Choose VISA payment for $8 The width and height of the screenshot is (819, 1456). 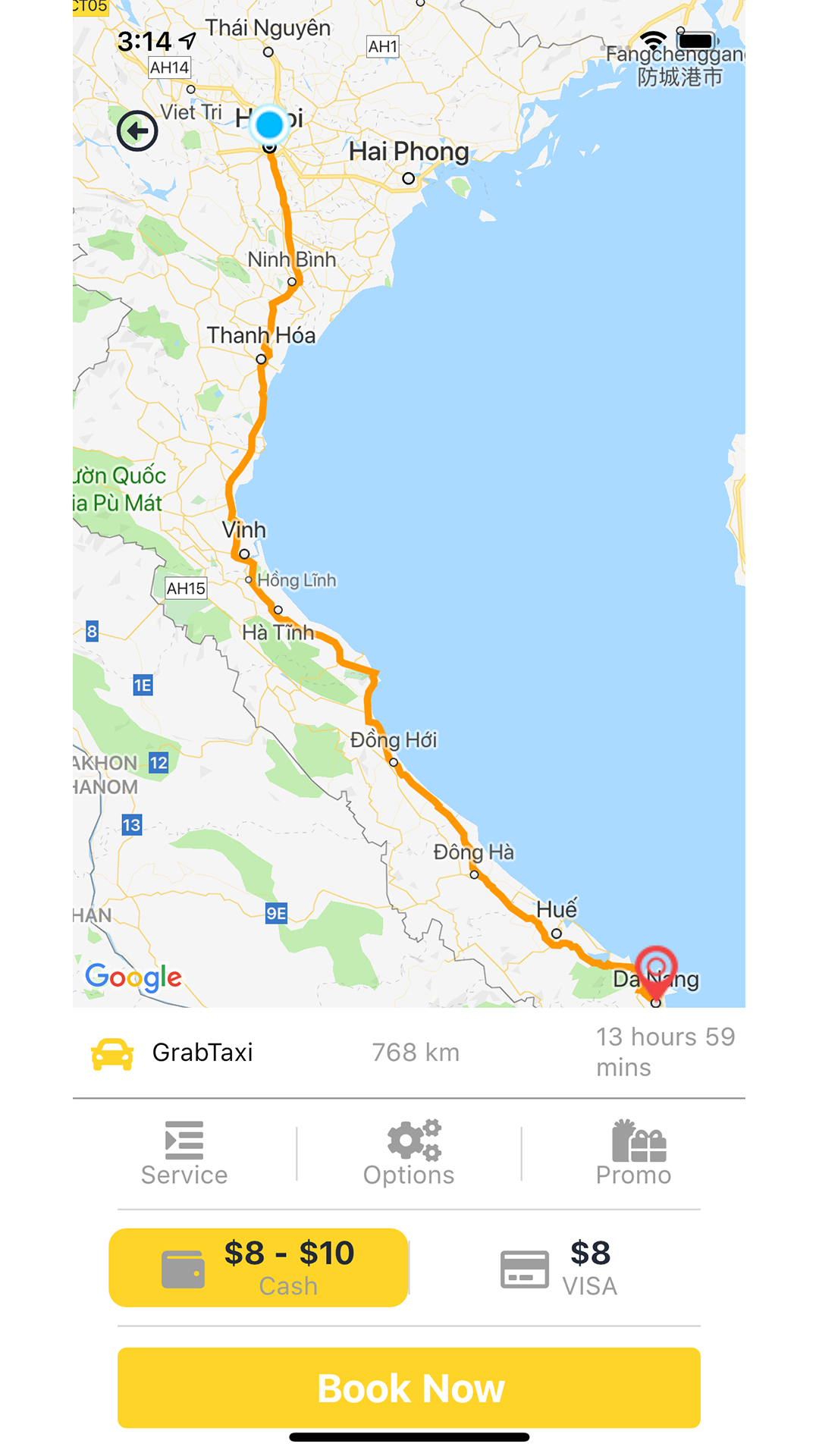pos(560,1267)
